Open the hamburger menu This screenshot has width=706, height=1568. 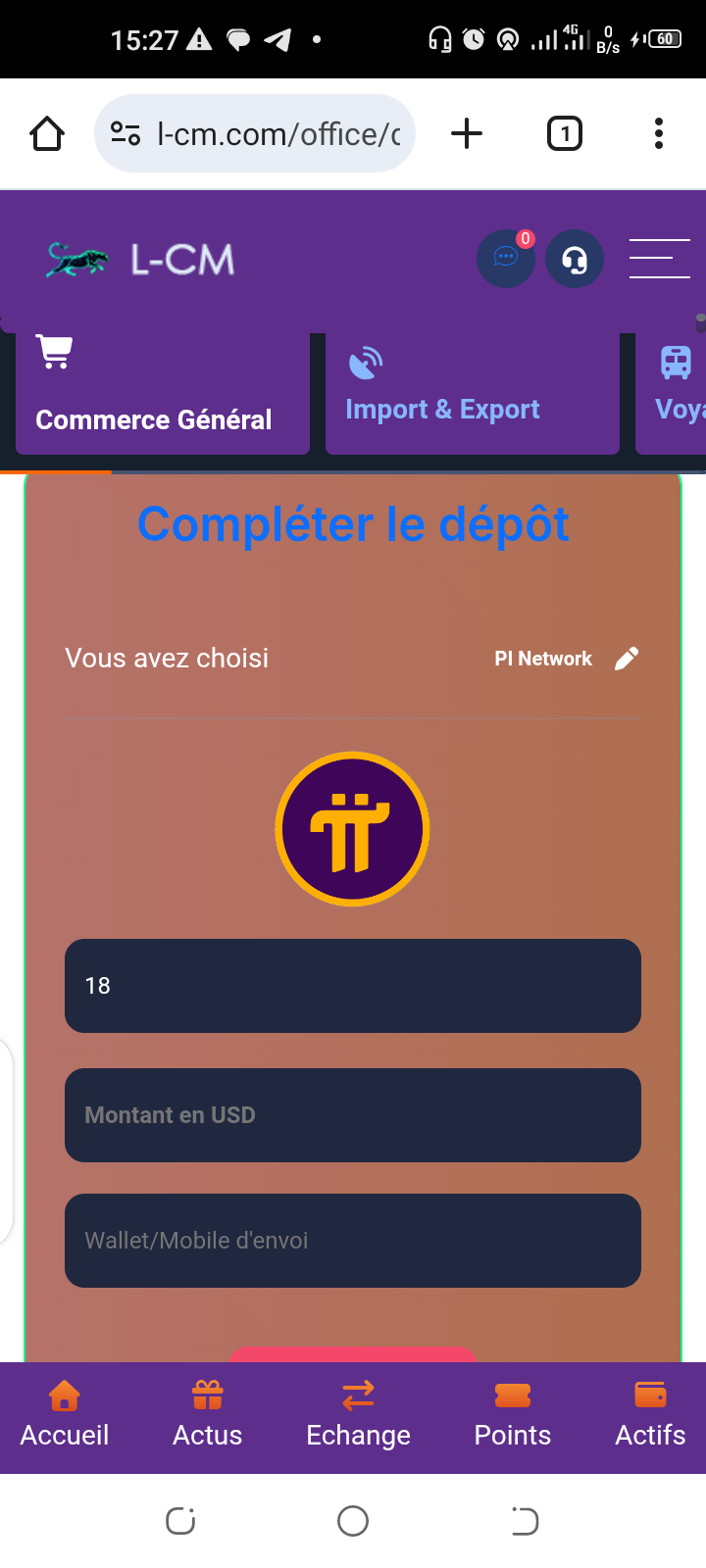pyautogui.click(x=659, y=259)
